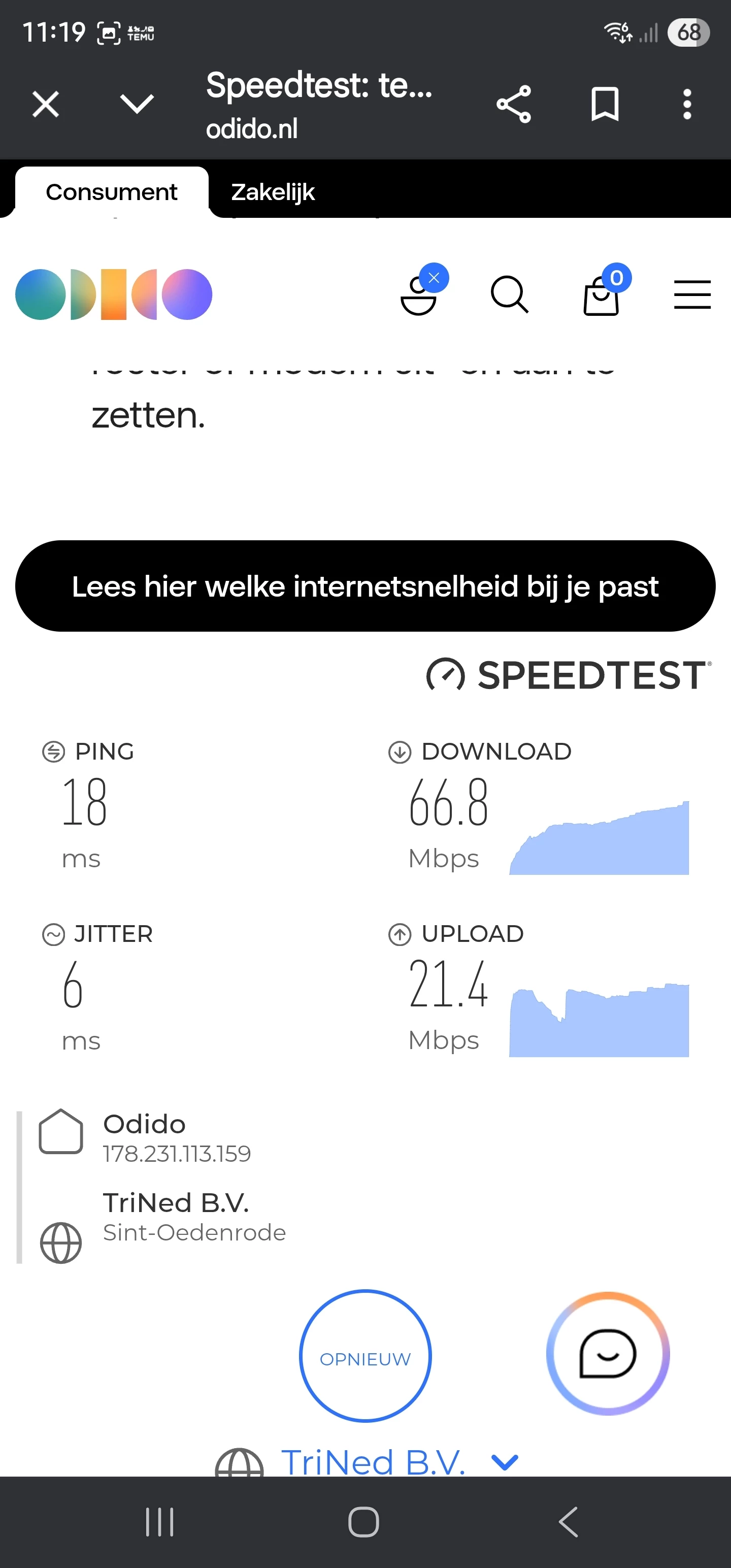Screen dimensions: 731x1568
Task: Go to the Odido homepage via logo
Action: (x=114, y=295)
